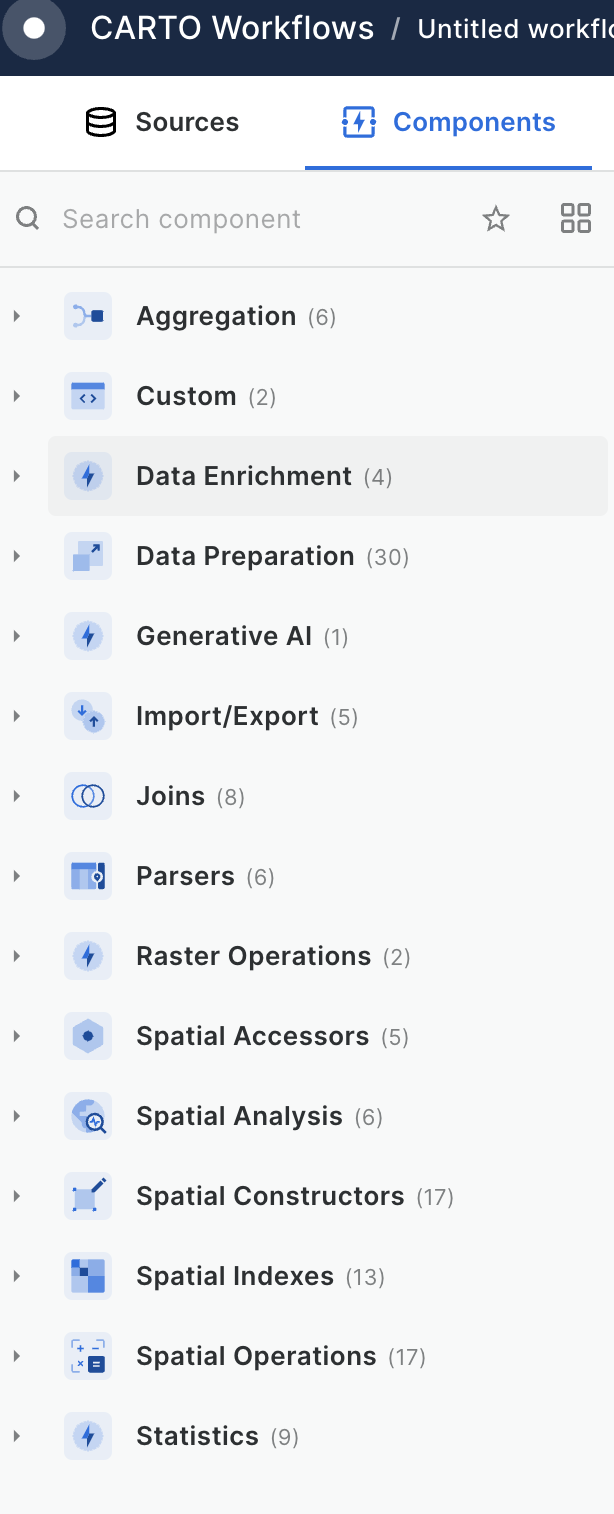
Task: Expand the Custom category
Action: [x=186, y=396]
